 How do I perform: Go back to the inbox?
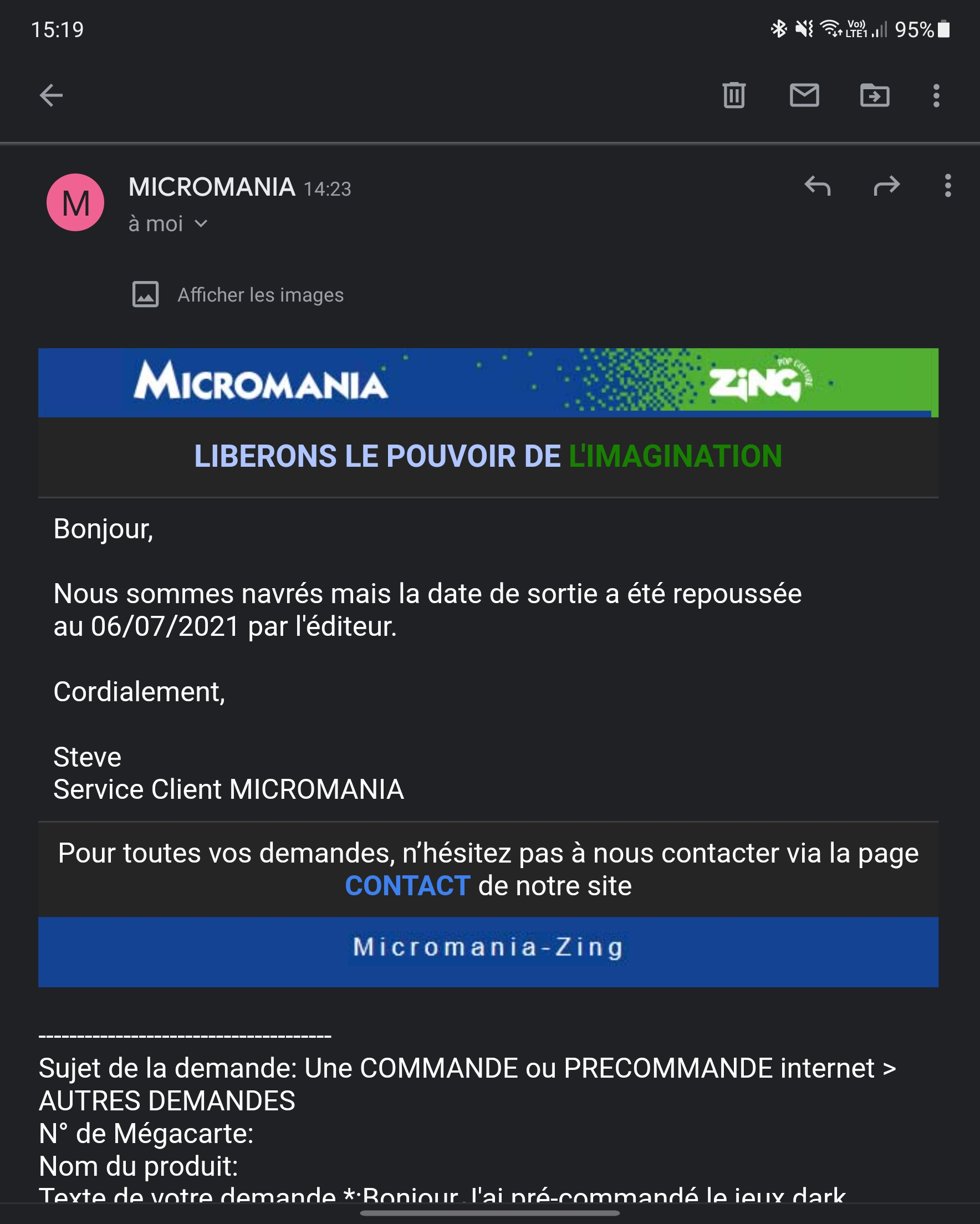(x=51, y=95)
